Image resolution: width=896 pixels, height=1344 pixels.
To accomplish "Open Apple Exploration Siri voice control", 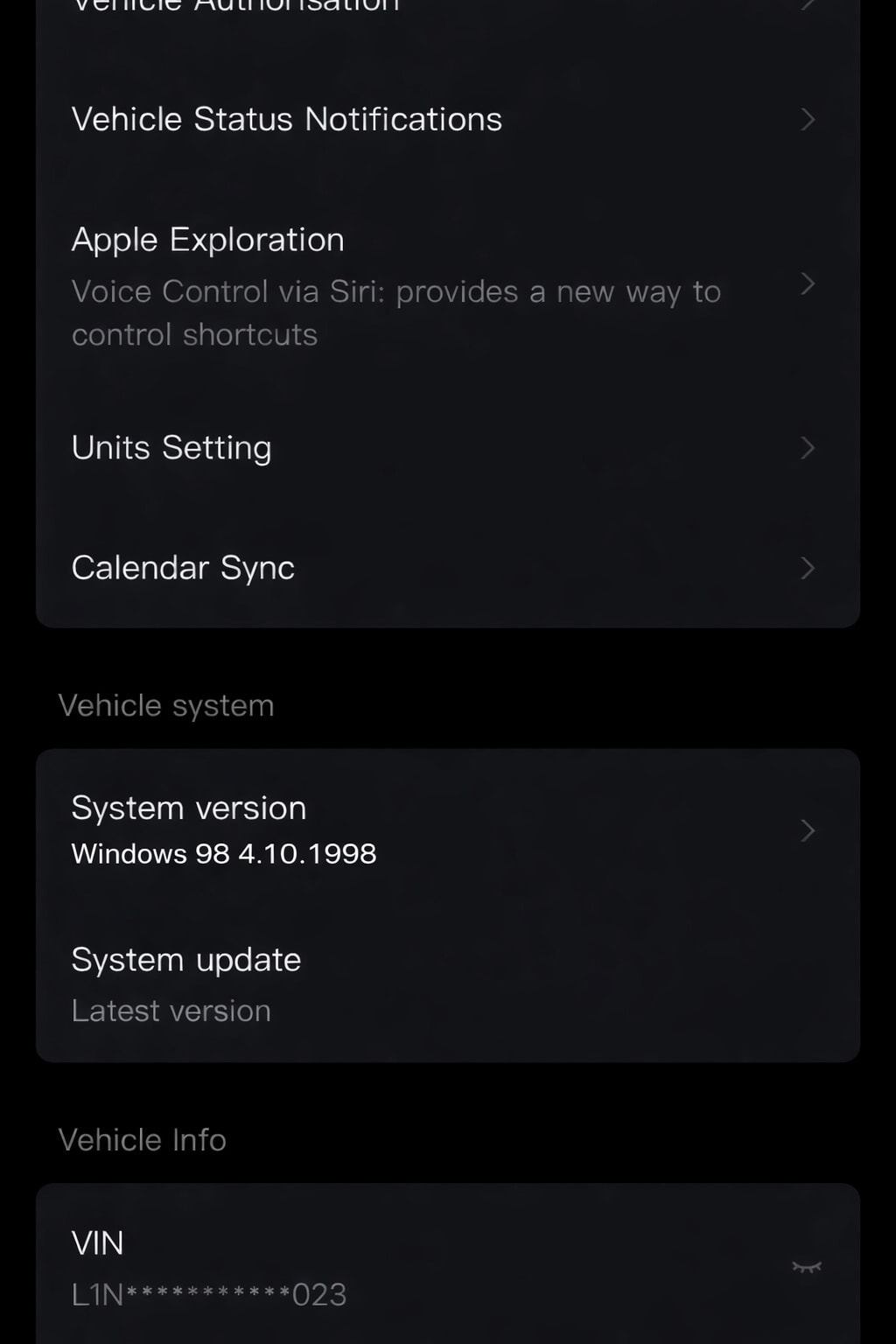I will 446,285.
